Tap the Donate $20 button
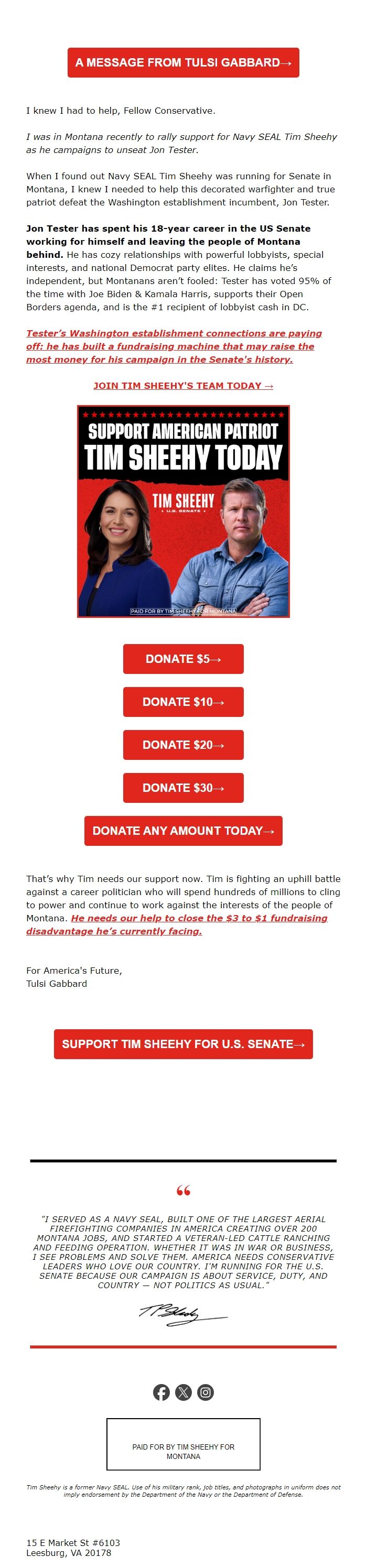Screen dimensions: 367x1568 183,745
